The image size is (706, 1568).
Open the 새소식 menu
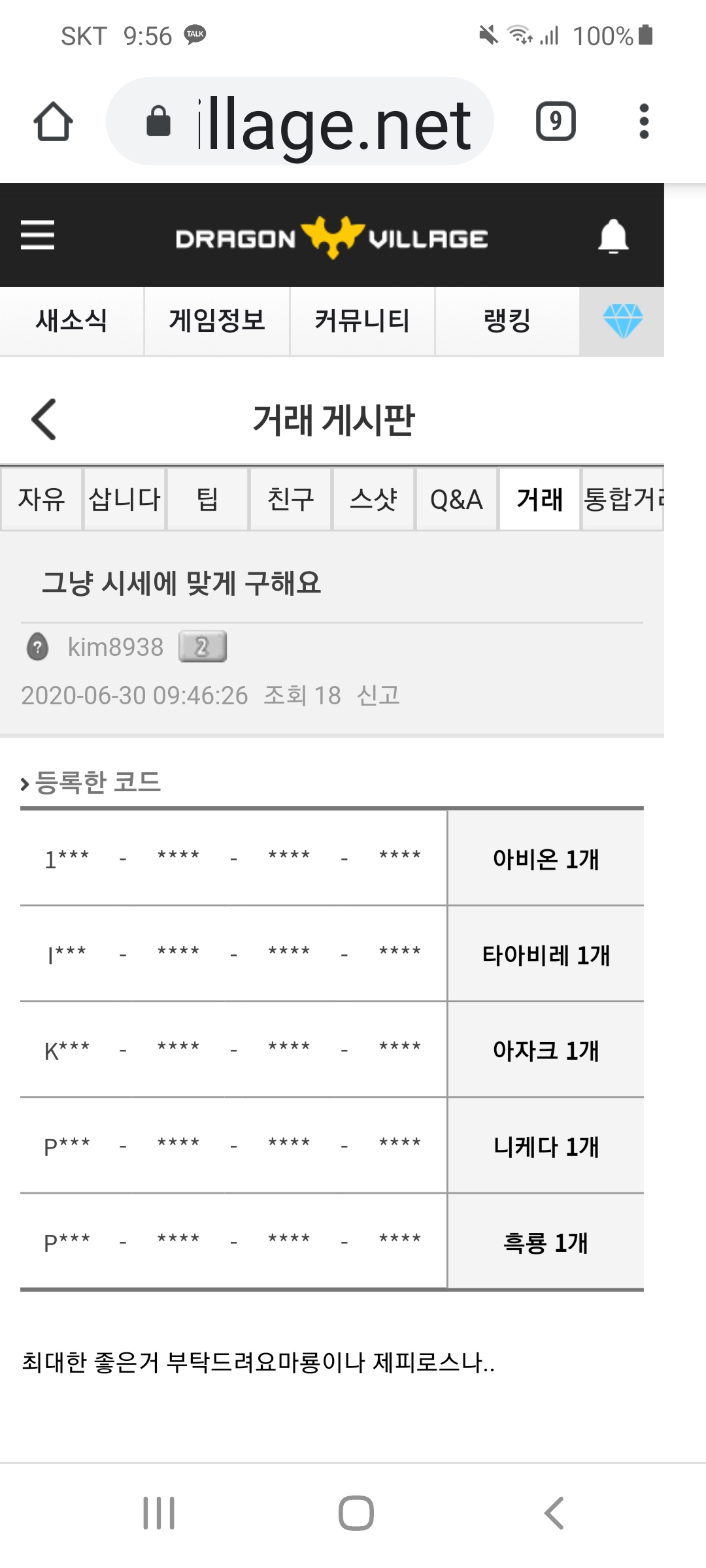[x=72, y=321]
